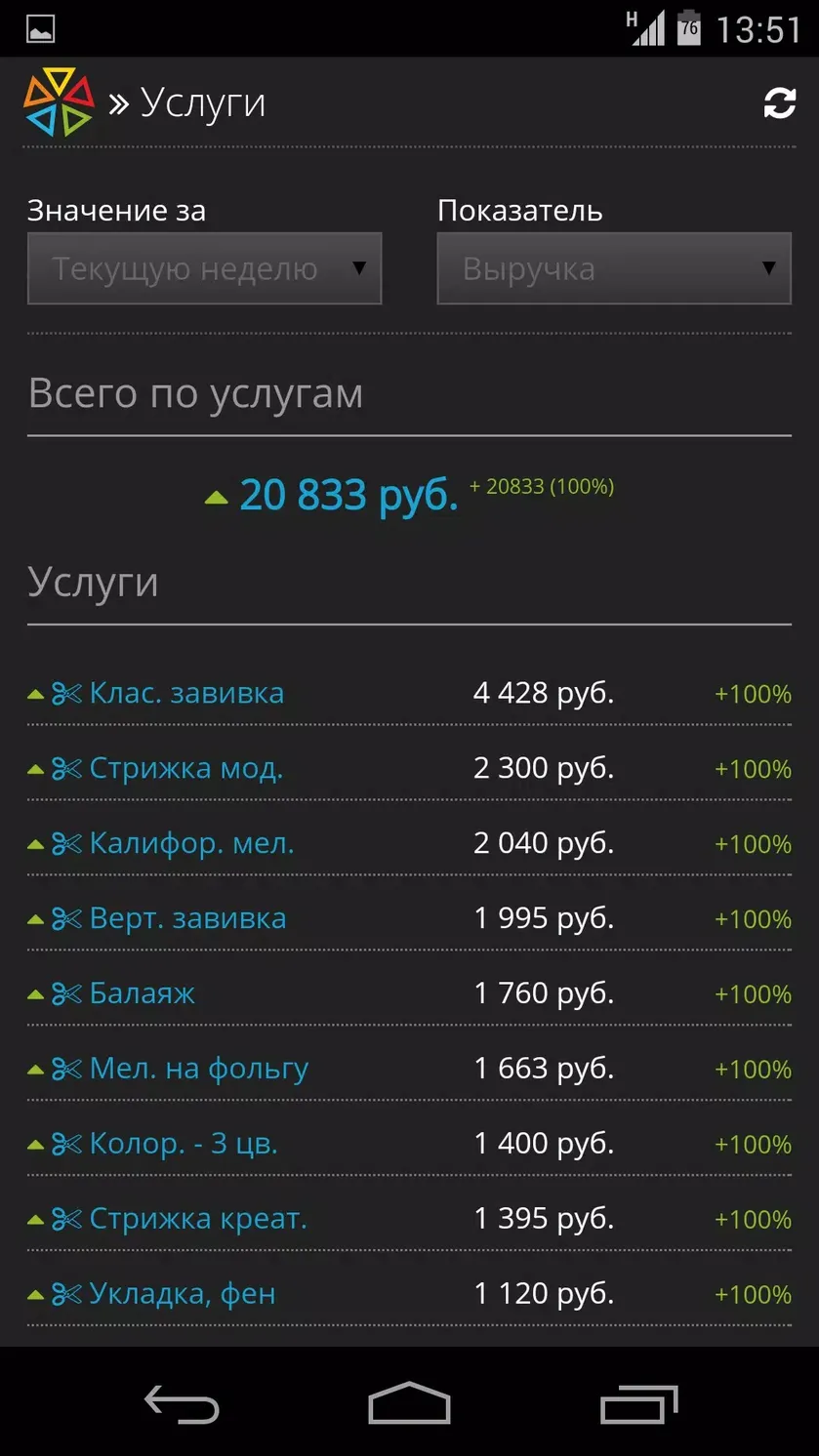
Task: Open Верт. завивка details
Action: pos(409,919)
